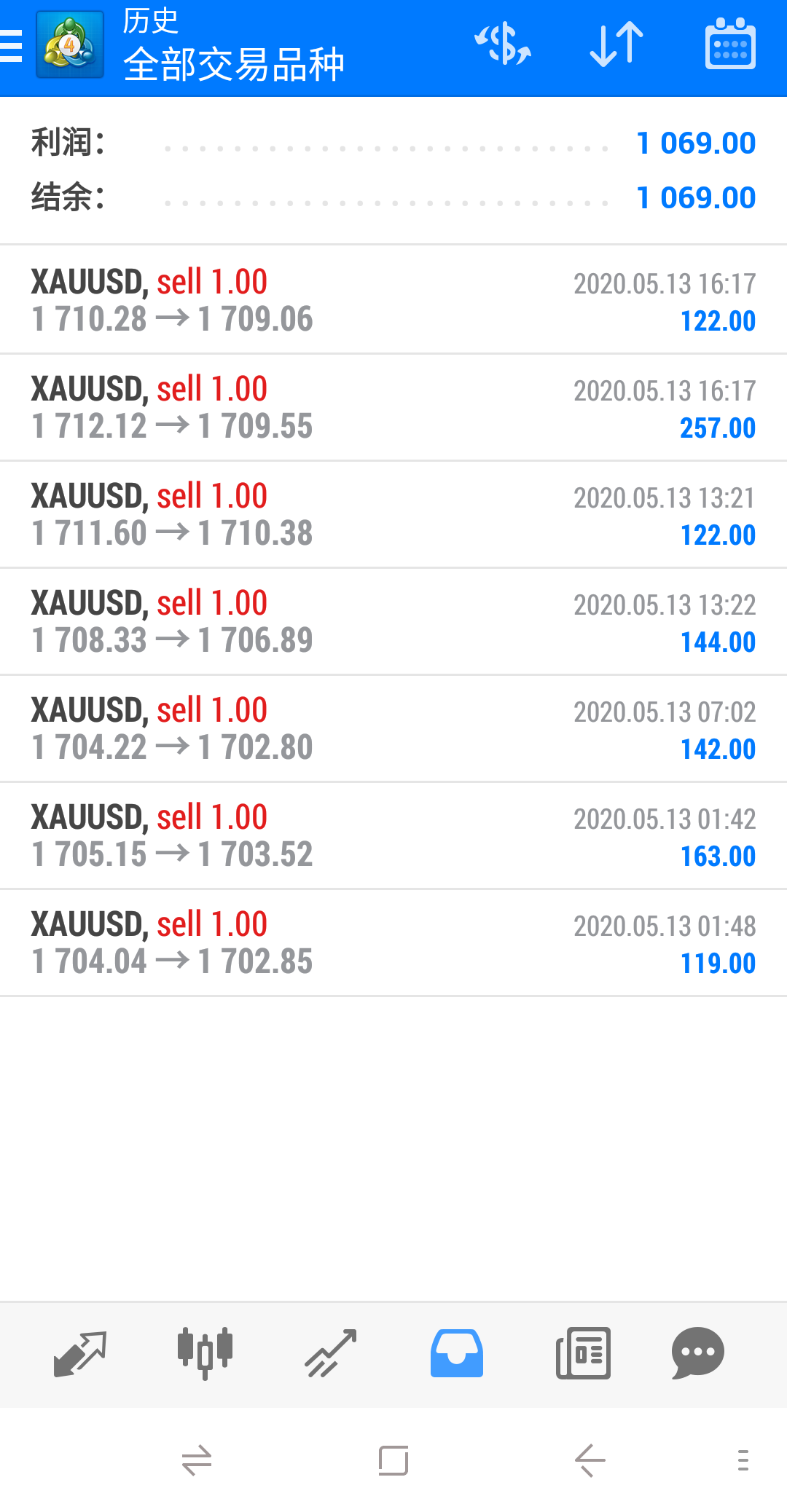
Task: Switch to the candlestick chart tab
Action: point(205,1354)
